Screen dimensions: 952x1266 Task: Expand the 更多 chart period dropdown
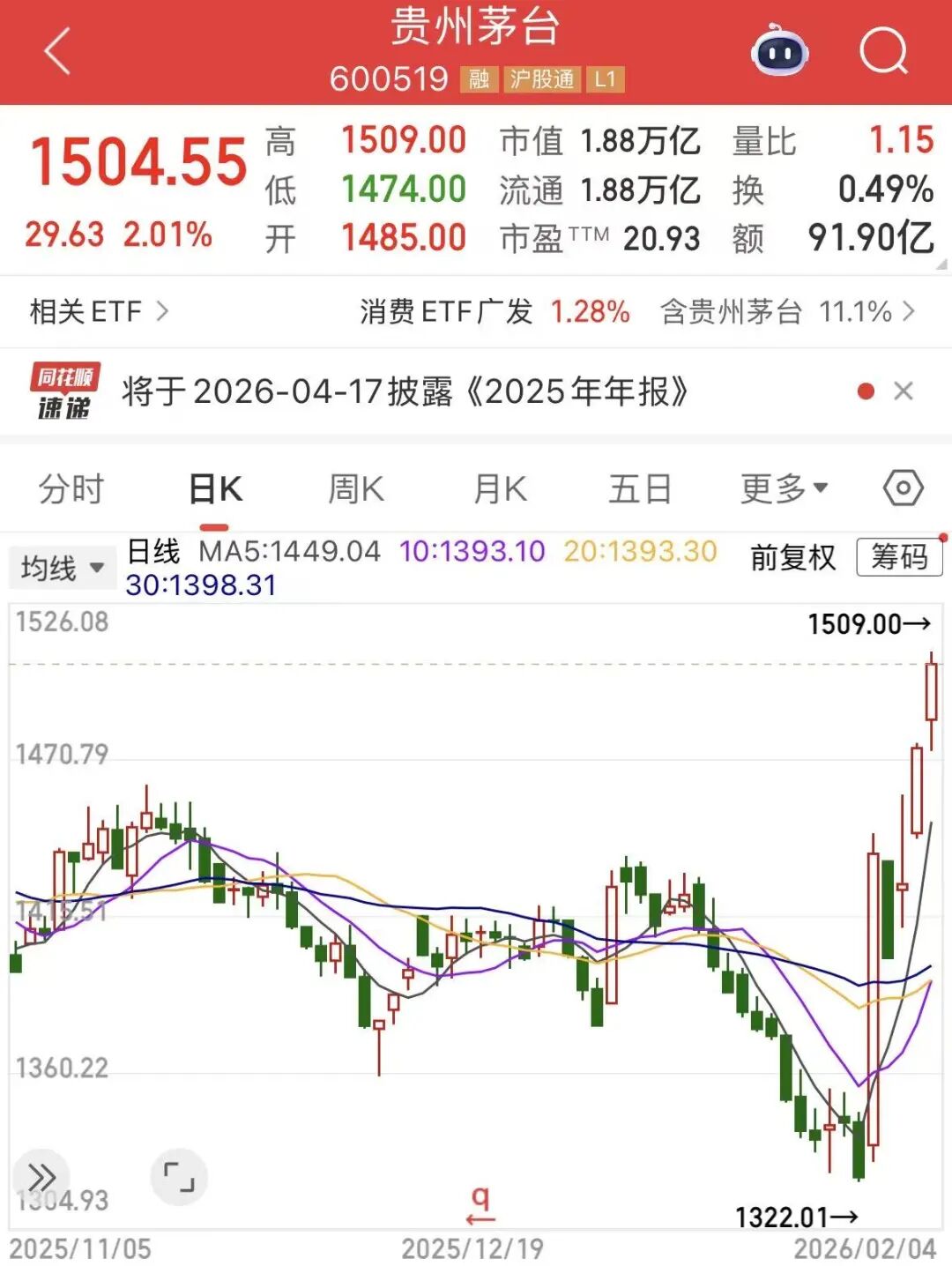783,487
